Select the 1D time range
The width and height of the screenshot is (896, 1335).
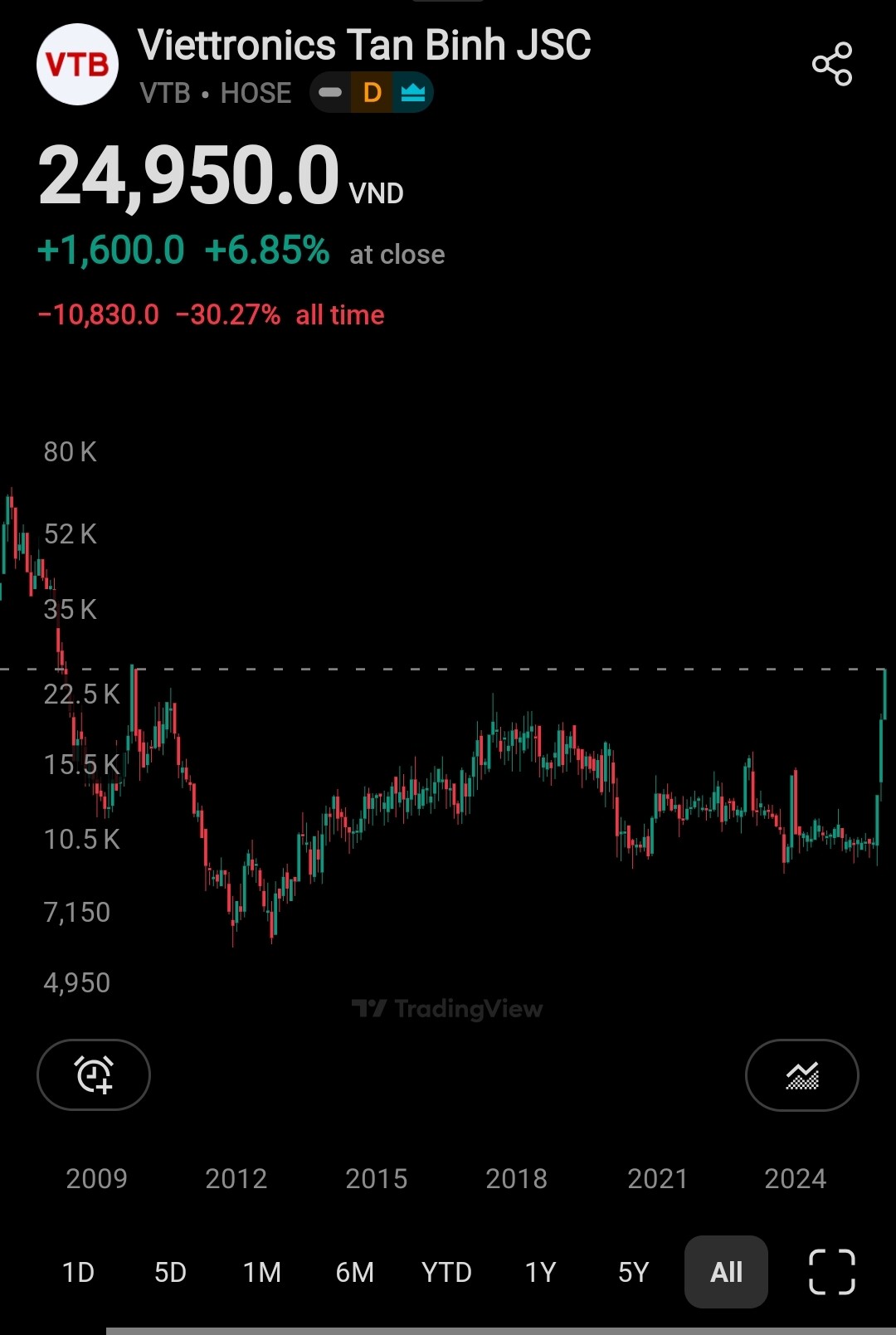tap(79, 1272)
